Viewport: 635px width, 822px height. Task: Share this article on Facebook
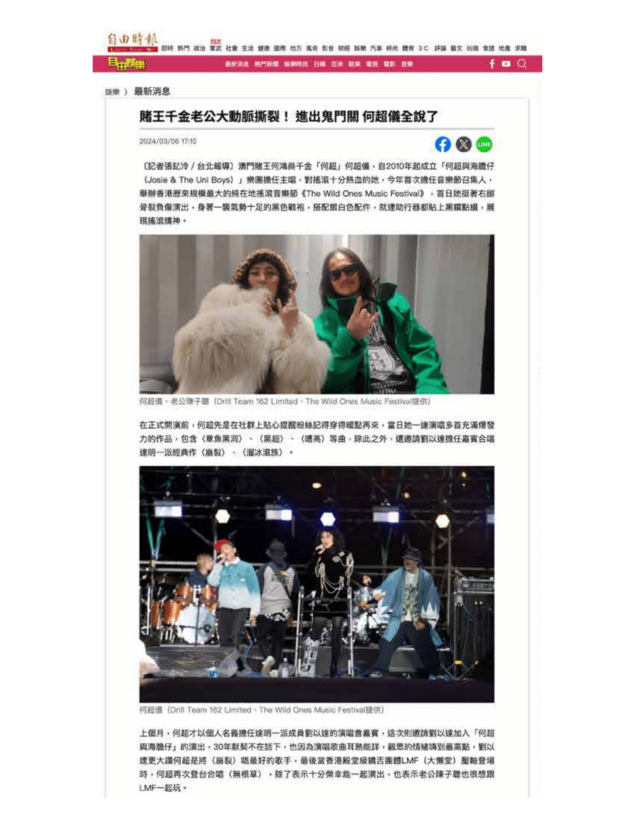coord(443,144)
